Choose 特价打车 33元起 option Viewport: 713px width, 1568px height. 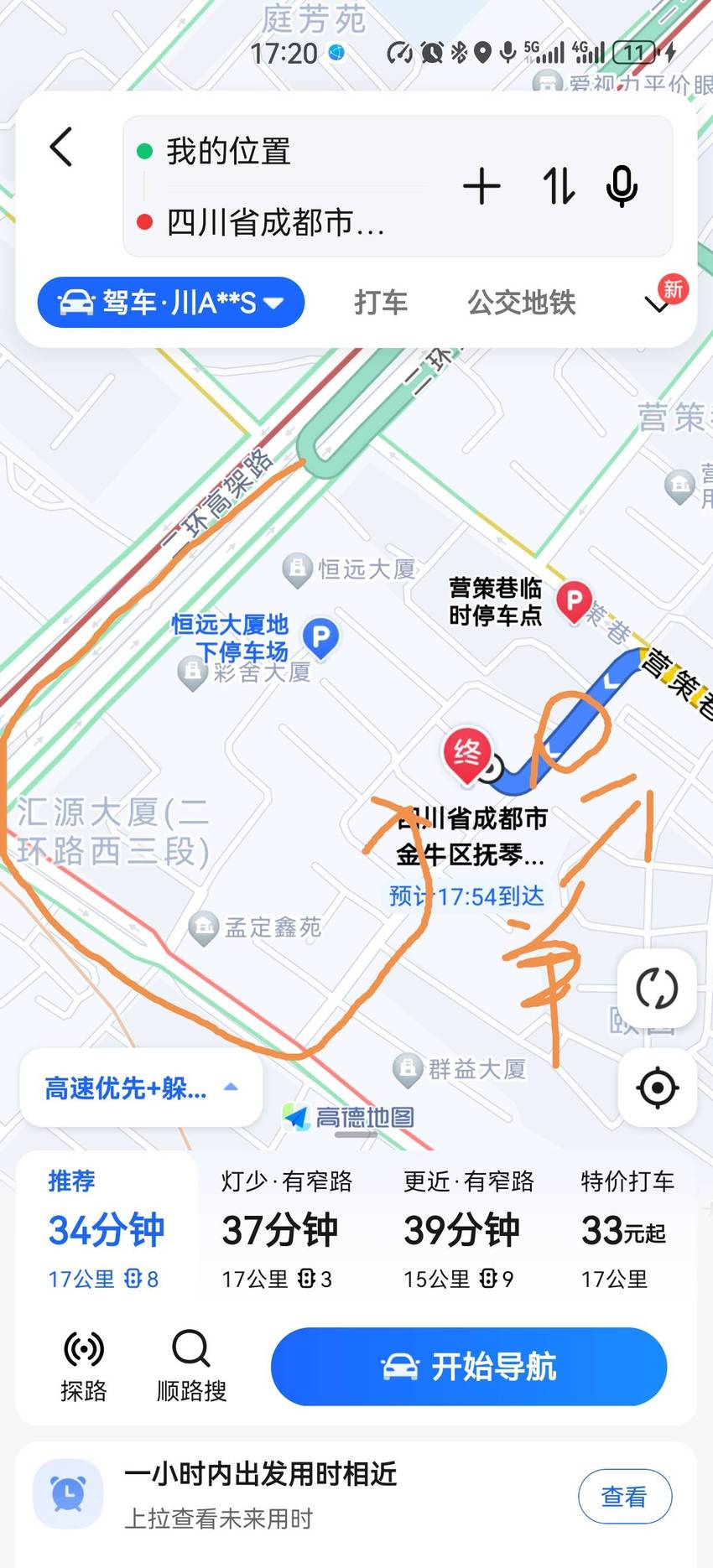pyautogui.click(x=627, y=1229)
